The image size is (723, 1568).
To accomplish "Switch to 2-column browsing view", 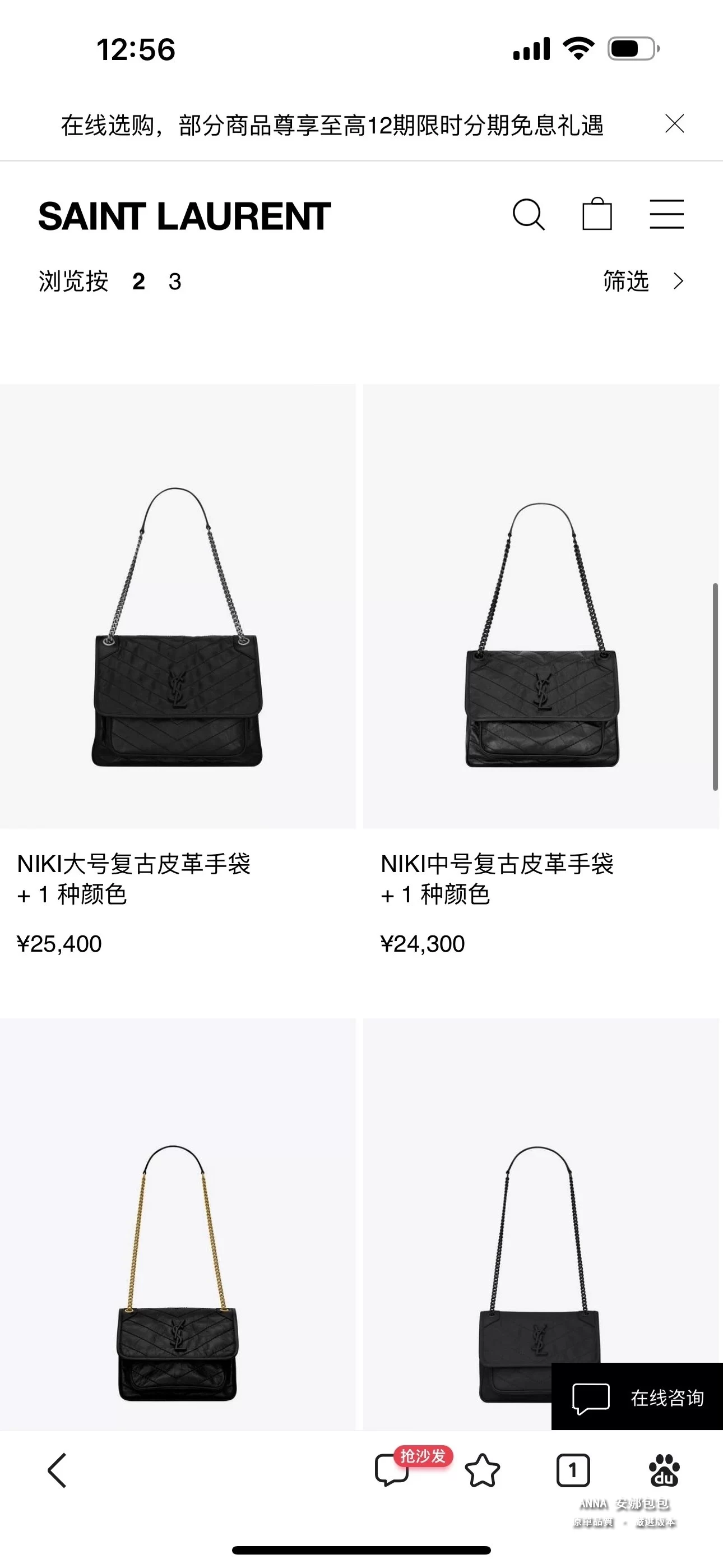I will (x=139, y=281).
